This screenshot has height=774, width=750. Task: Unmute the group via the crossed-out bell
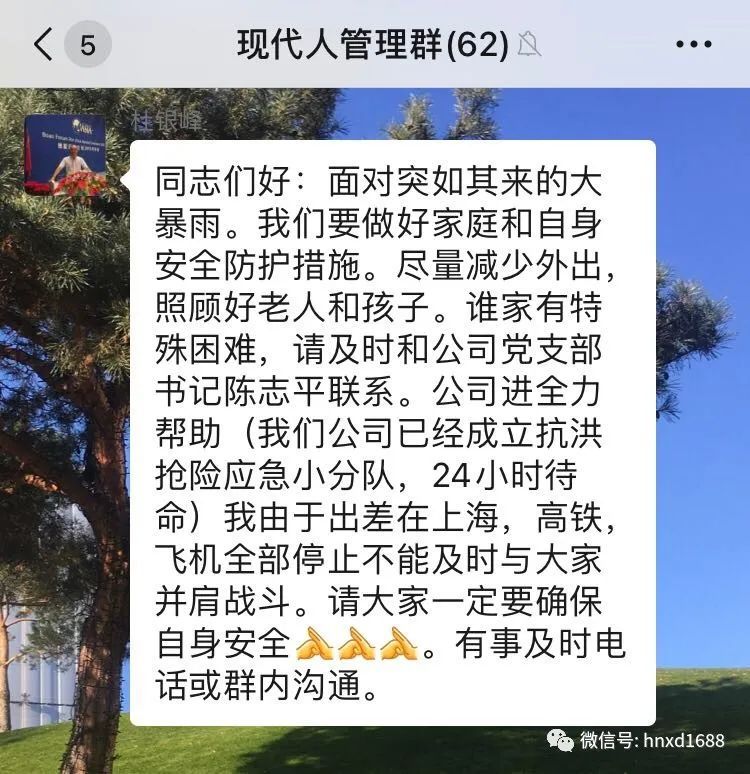pos(528,44)
